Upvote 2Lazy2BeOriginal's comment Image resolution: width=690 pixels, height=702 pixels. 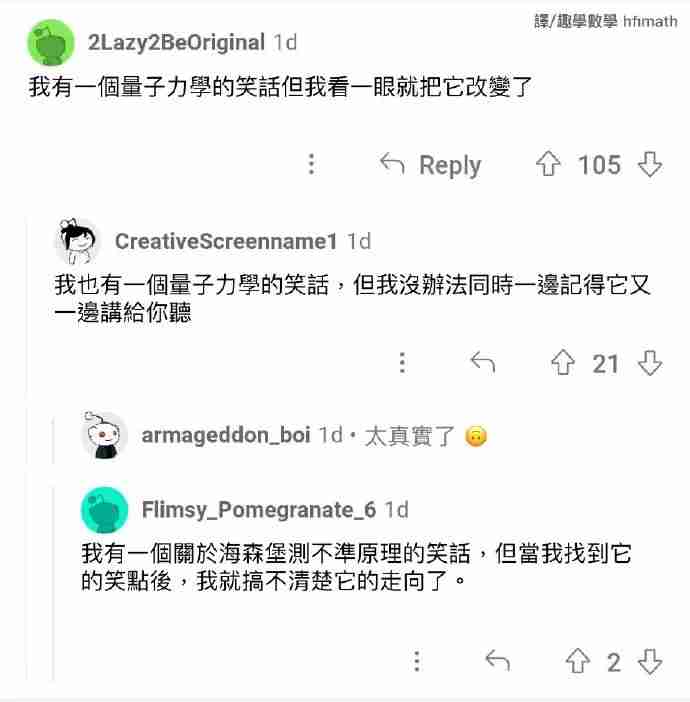pos(548,164)
